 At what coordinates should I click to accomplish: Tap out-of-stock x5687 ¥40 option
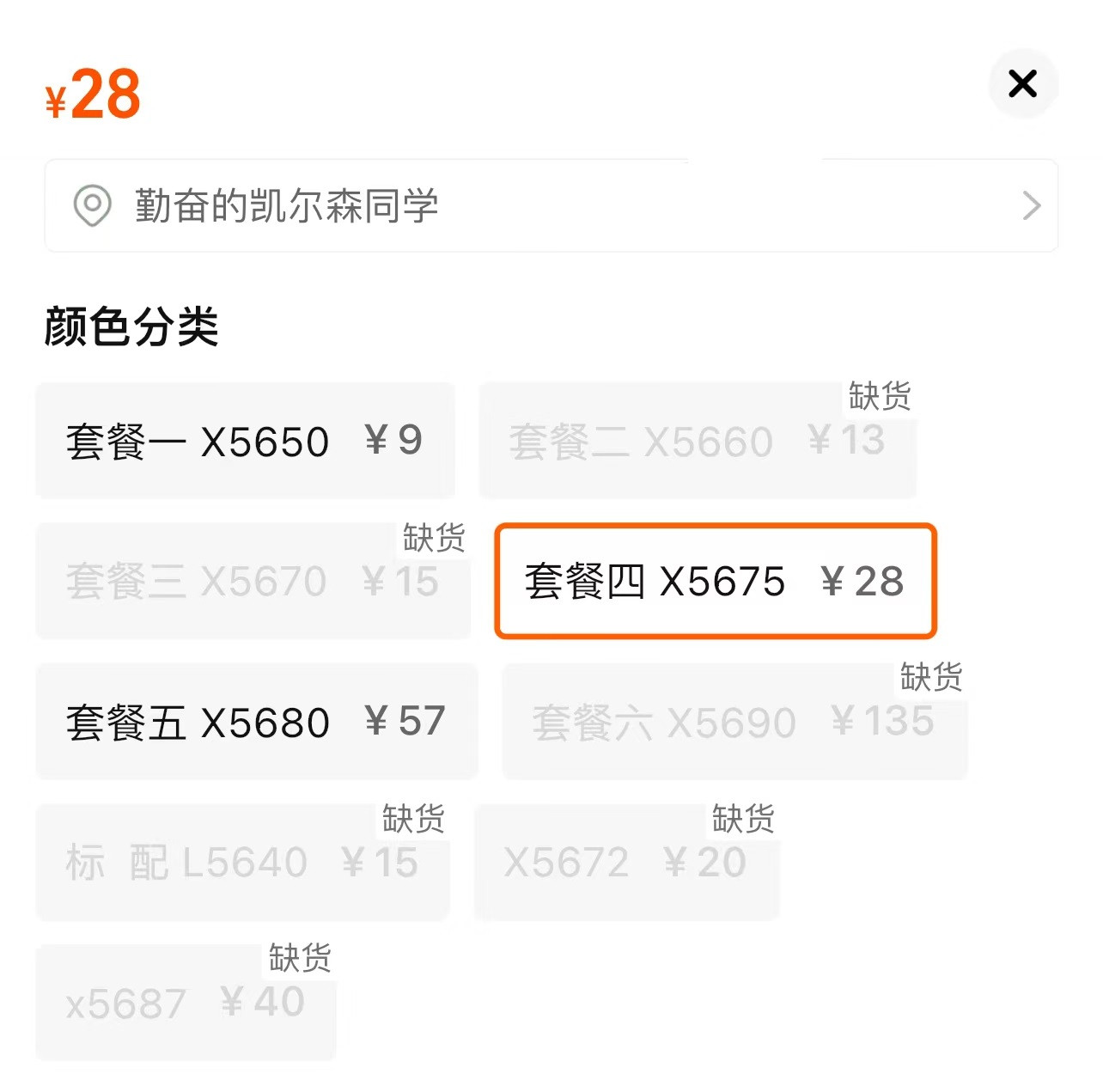[x=186, y=1003]
